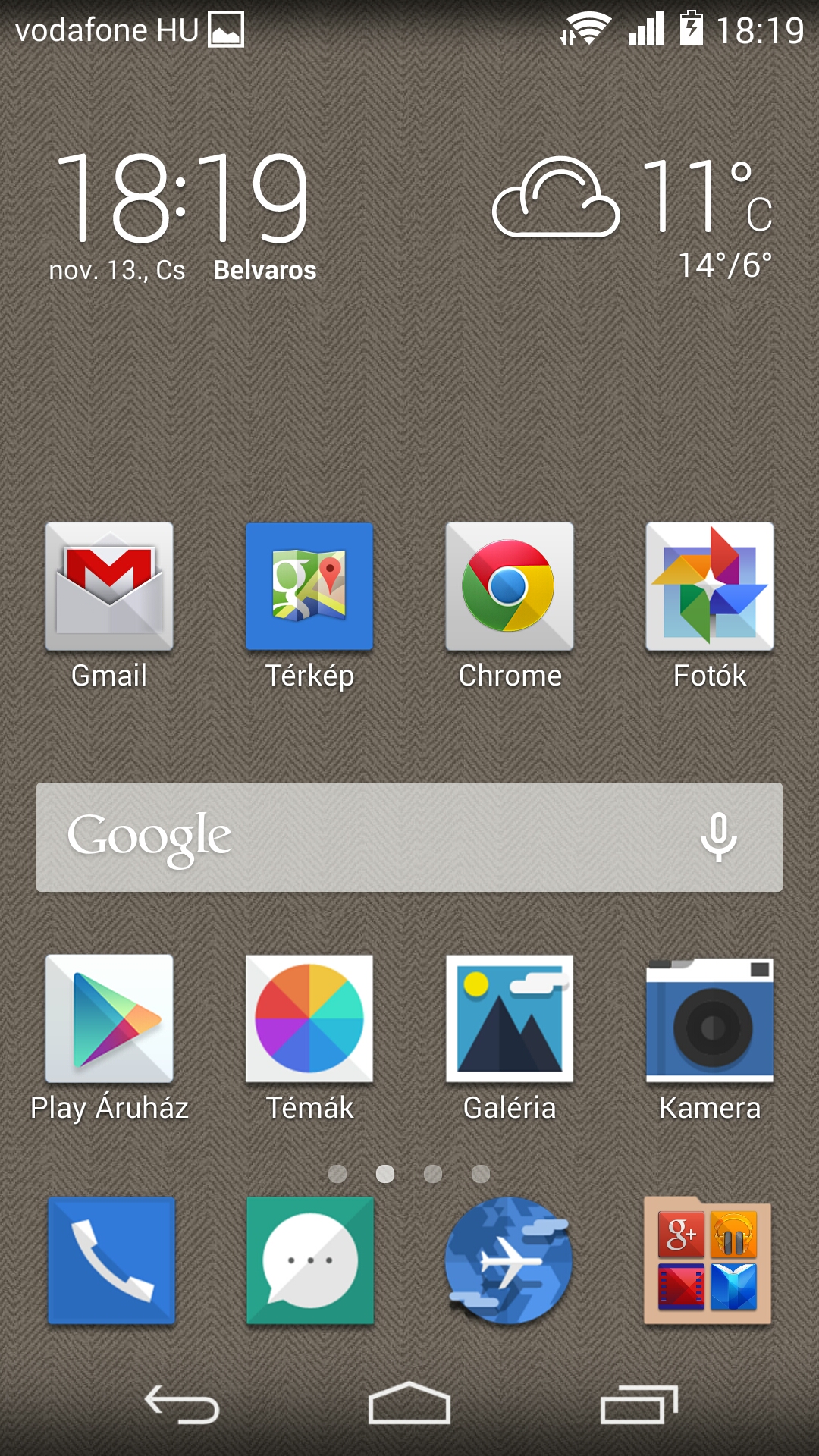Launch Térkép maps app
Viewport: 819px width, 1456px height.
point(309,588)
